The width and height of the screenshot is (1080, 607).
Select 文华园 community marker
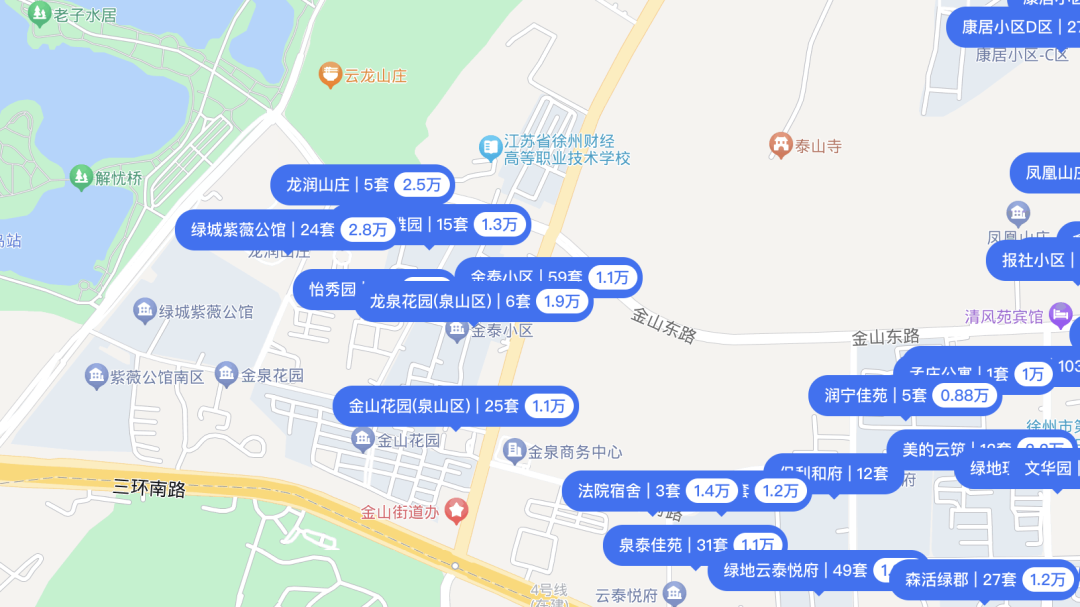[1046, 468]
